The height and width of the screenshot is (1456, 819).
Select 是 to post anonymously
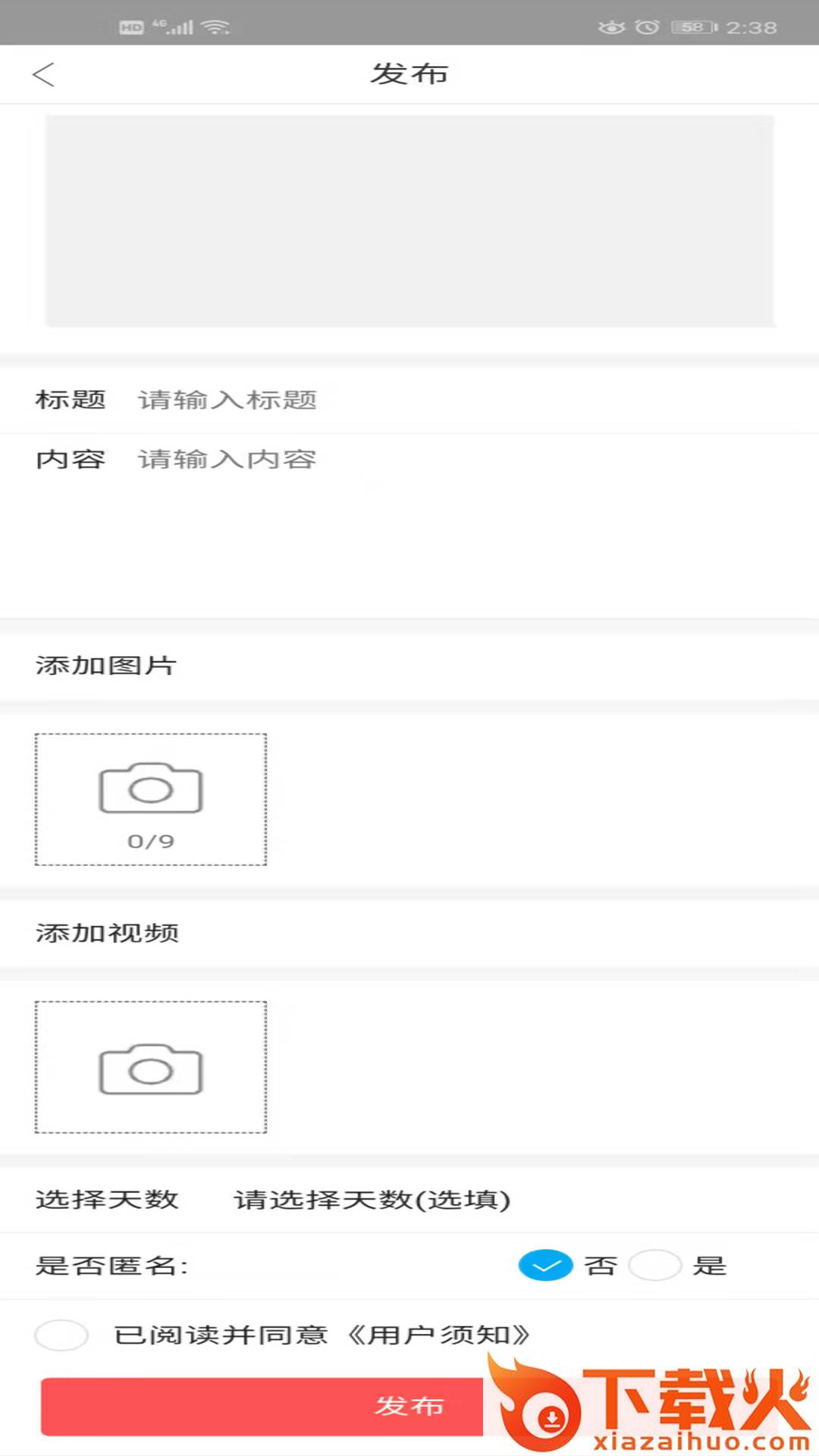click(655, 1265)
